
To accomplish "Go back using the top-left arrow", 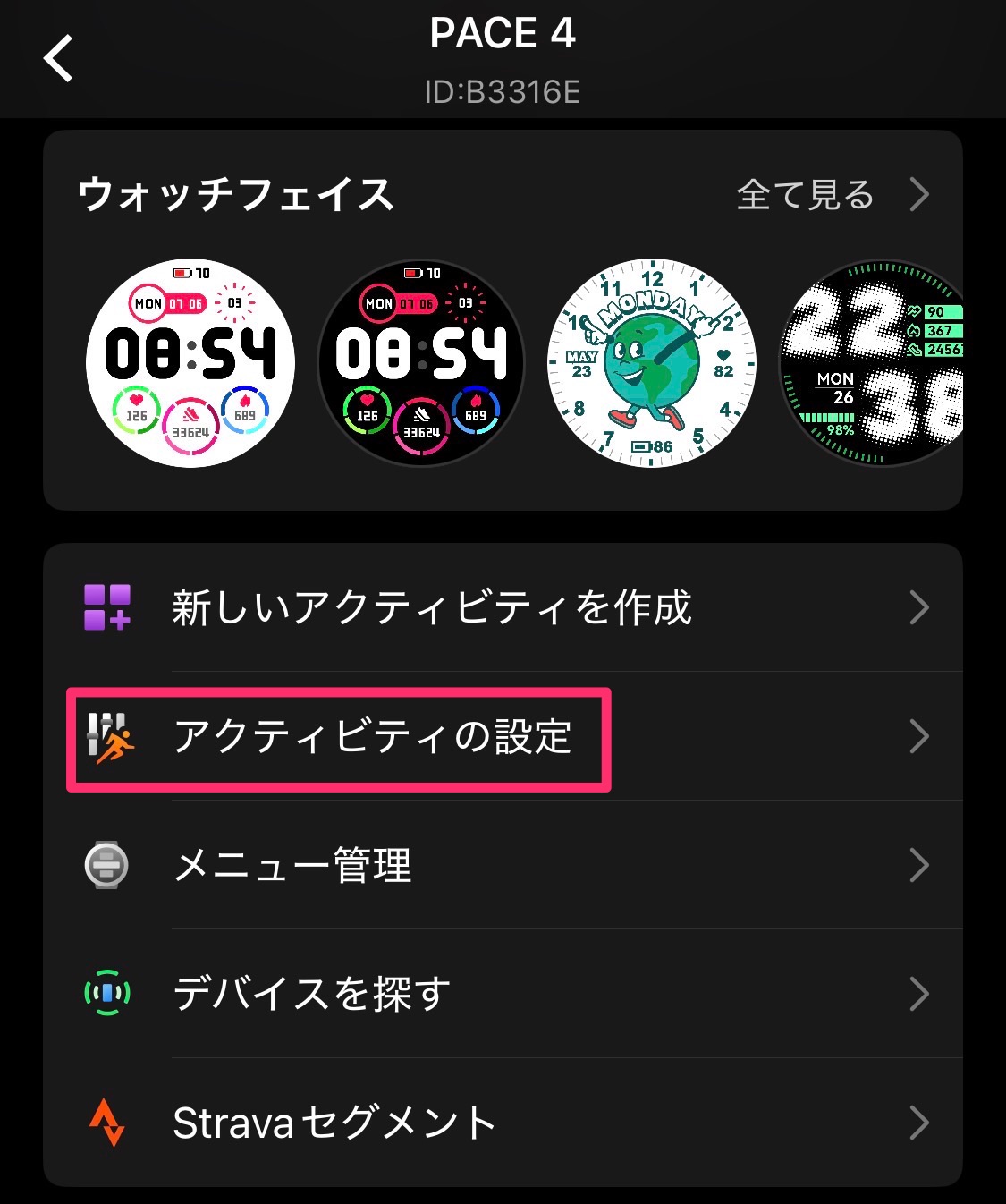I will coord(59,59).
